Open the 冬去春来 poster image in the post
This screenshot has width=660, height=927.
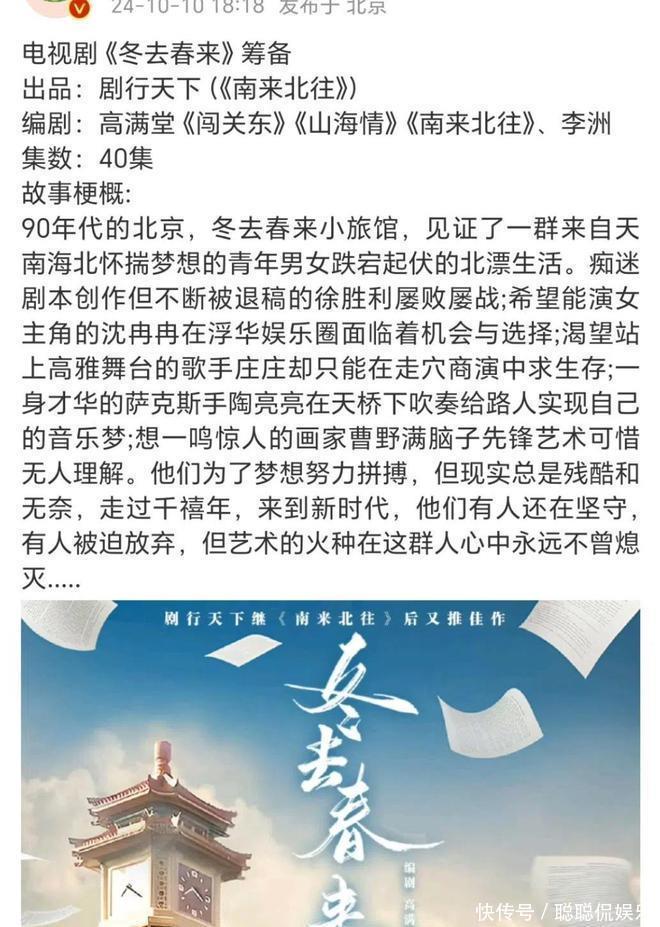pyautogui.click(x=331, y=763)
